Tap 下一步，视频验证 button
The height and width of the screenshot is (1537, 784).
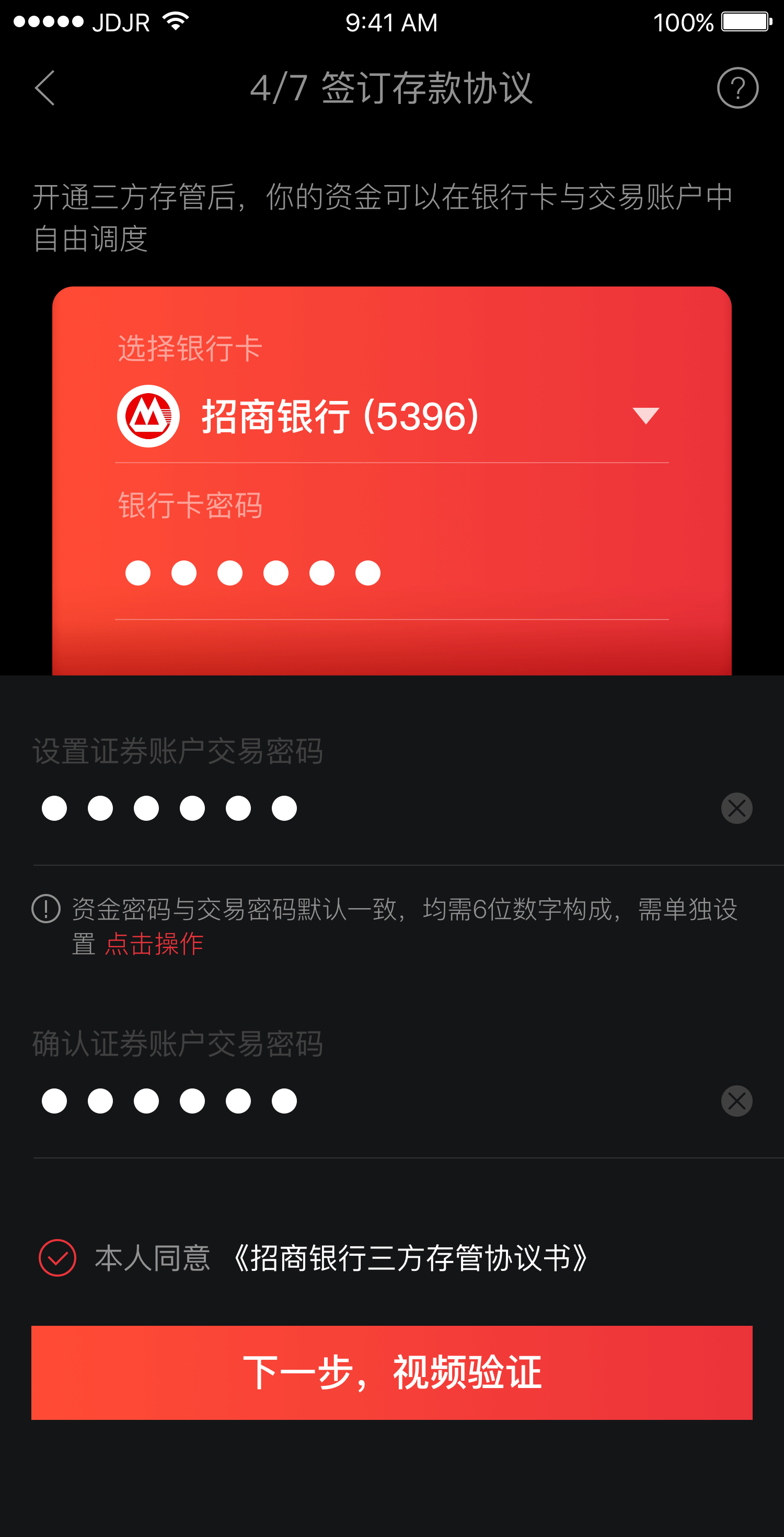pyautogui.click(x=391, y=1372)
